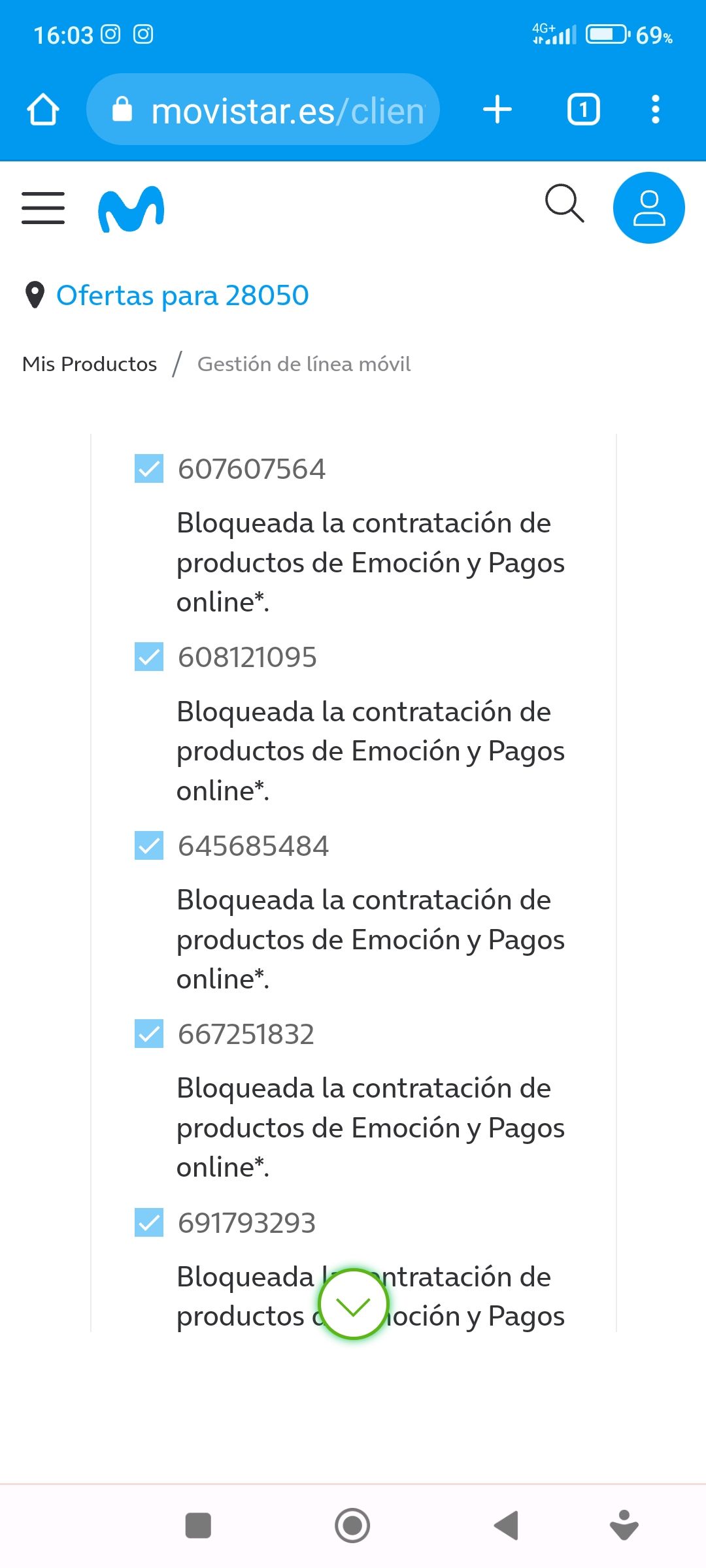Uncheck the 667251832 line
This screenshot has height=1568, width=706.
point(148,1034)
